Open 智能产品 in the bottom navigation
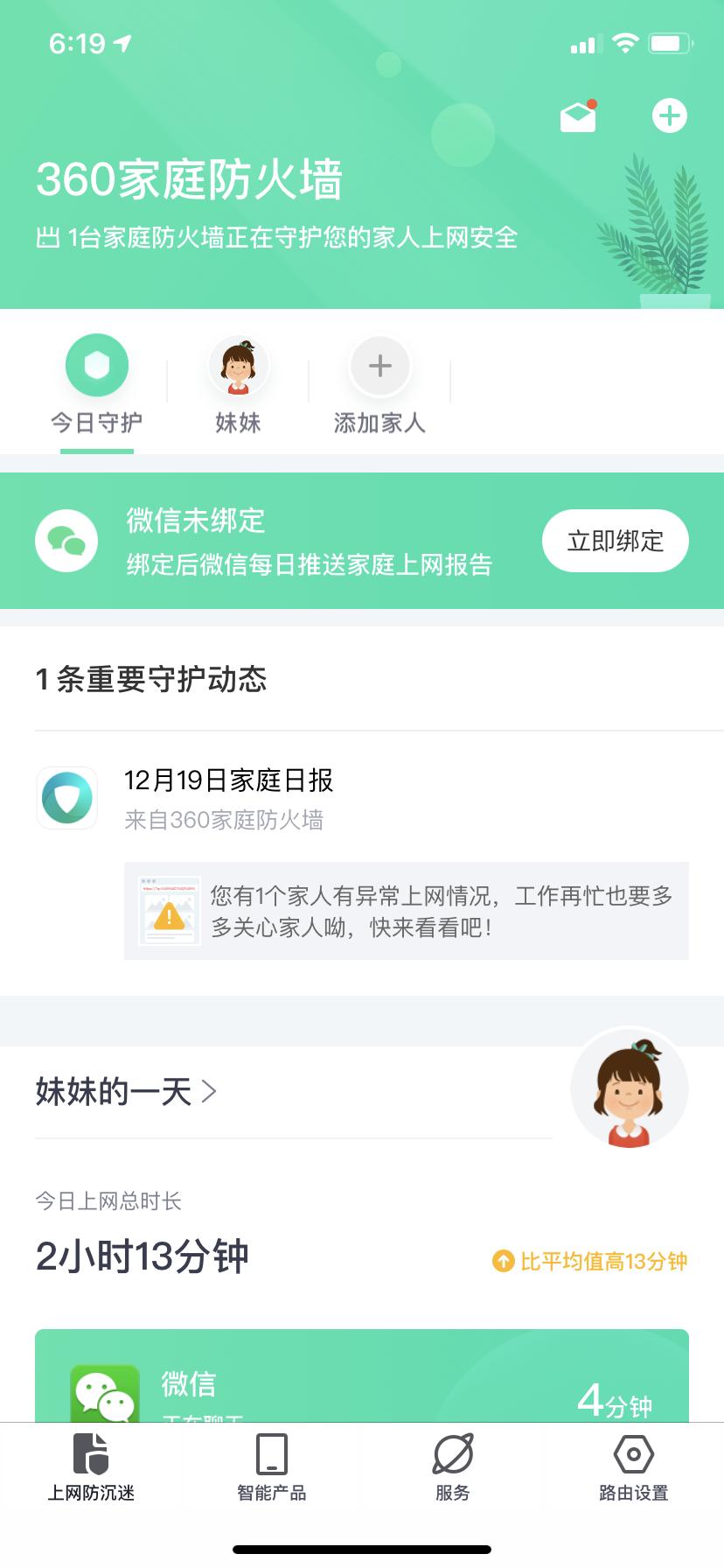This screenshot has width=724, height=1568. 271,1468
